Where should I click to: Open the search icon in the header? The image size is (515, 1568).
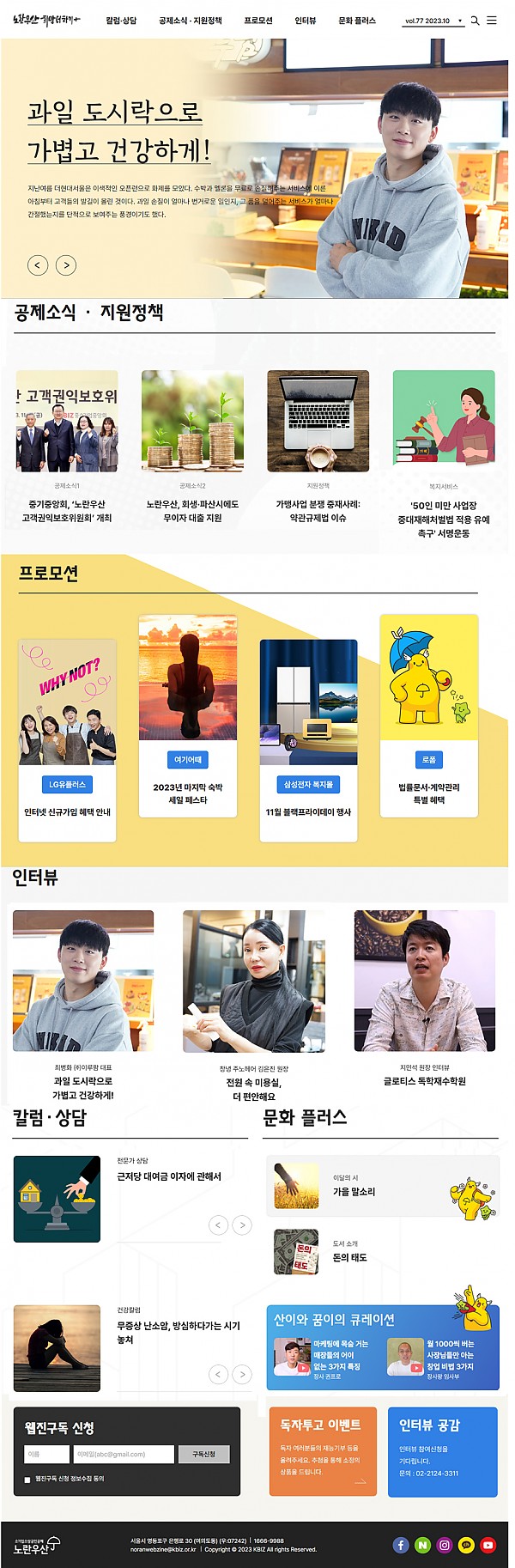coord(475,21)
